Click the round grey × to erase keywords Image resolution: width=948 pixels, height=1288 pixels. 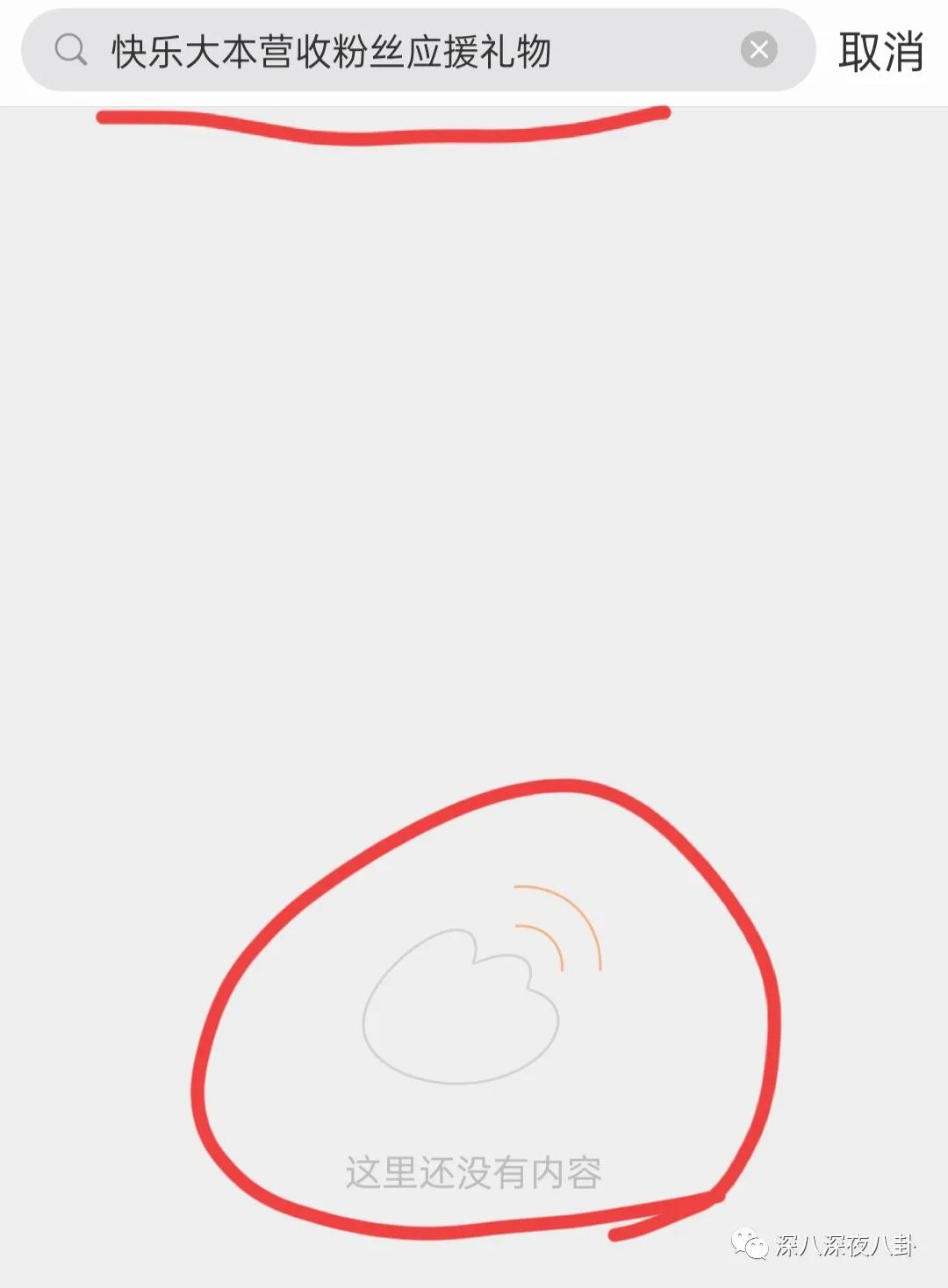click(758, 49)
